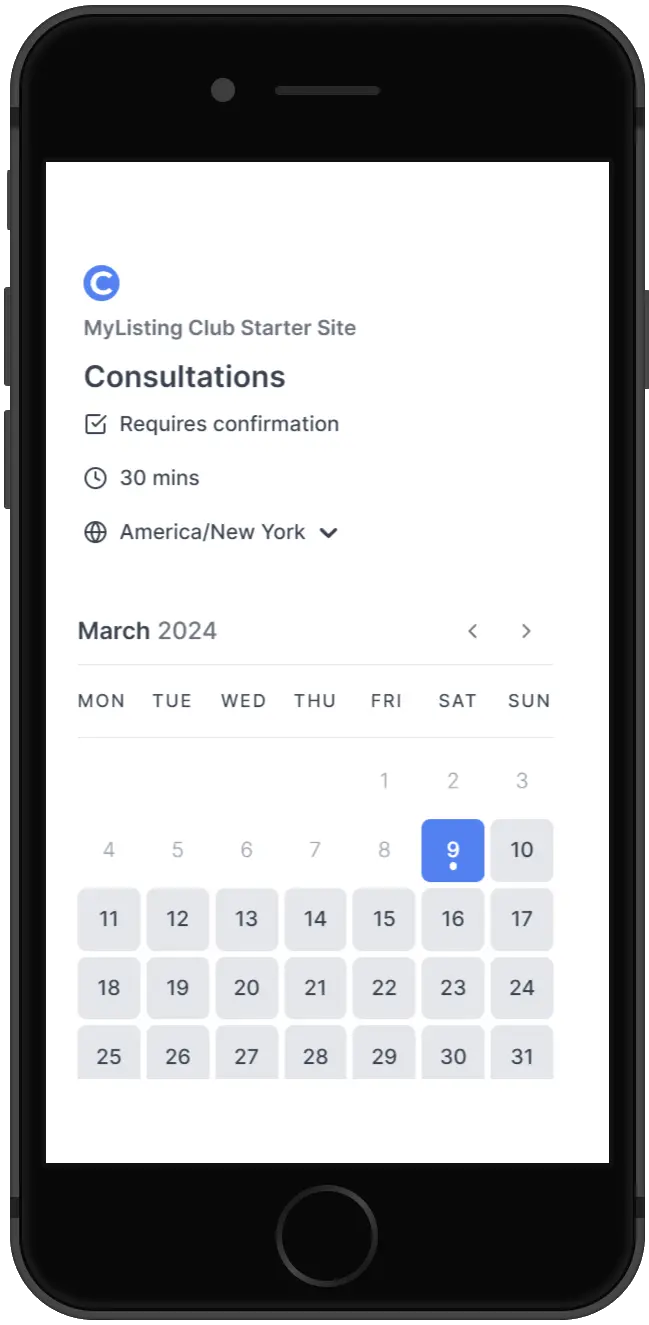This screenshot has width=649, height=1325.
Task: Select March 12 on the calendar
Action: tap(178, 919)
